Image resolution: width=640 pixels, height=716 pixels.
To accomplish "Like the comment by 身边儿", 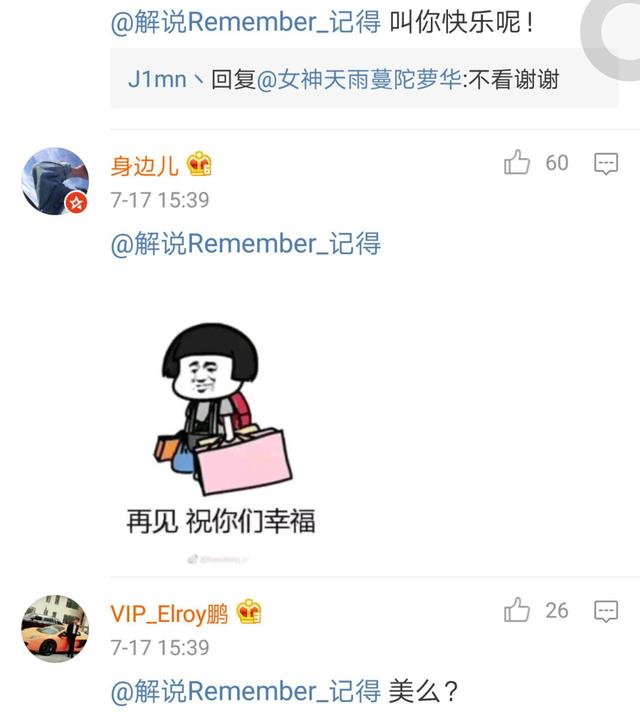I will point(517,163).
